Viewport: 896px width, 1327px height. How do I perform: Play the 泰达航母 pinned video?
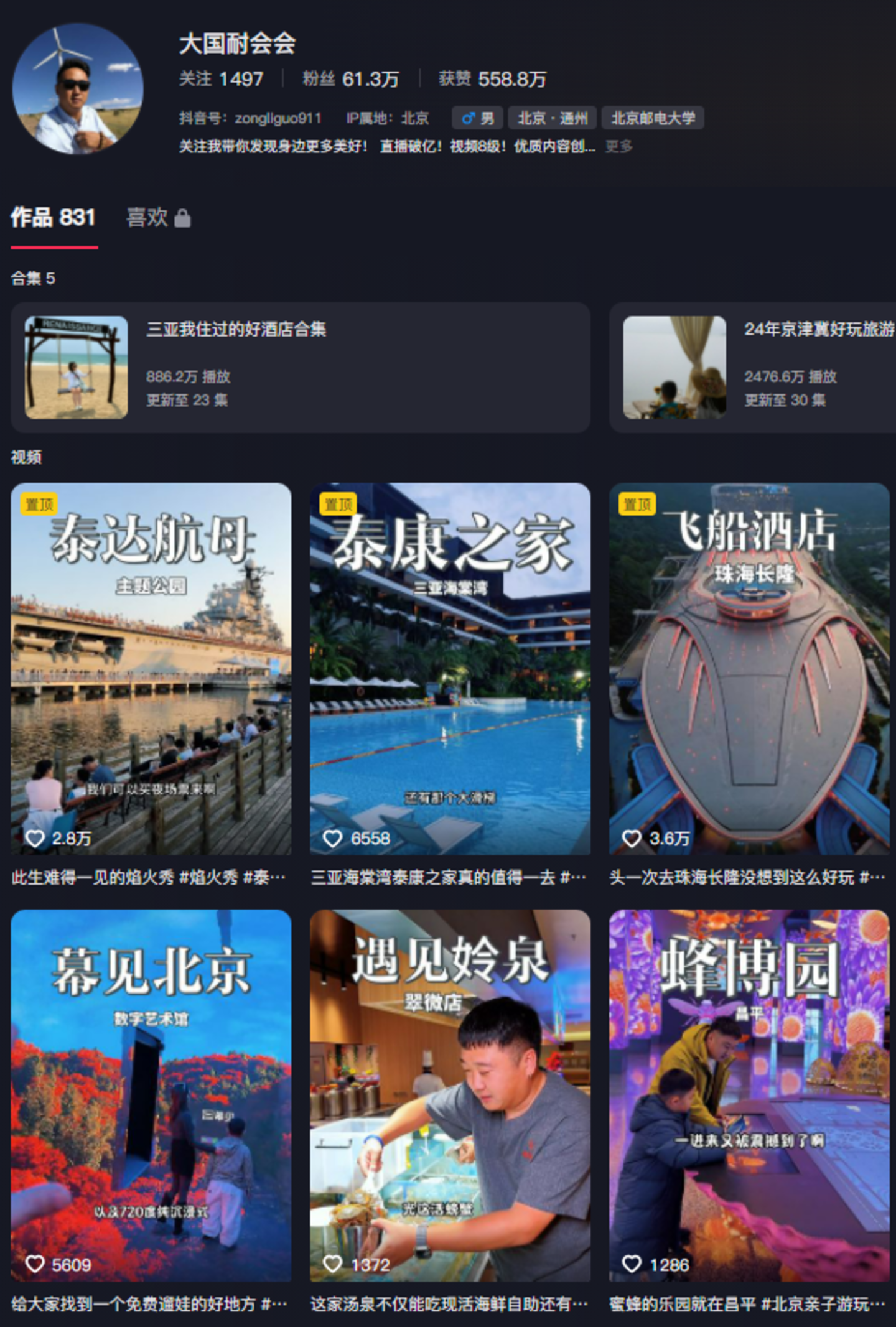coord(151,668)
